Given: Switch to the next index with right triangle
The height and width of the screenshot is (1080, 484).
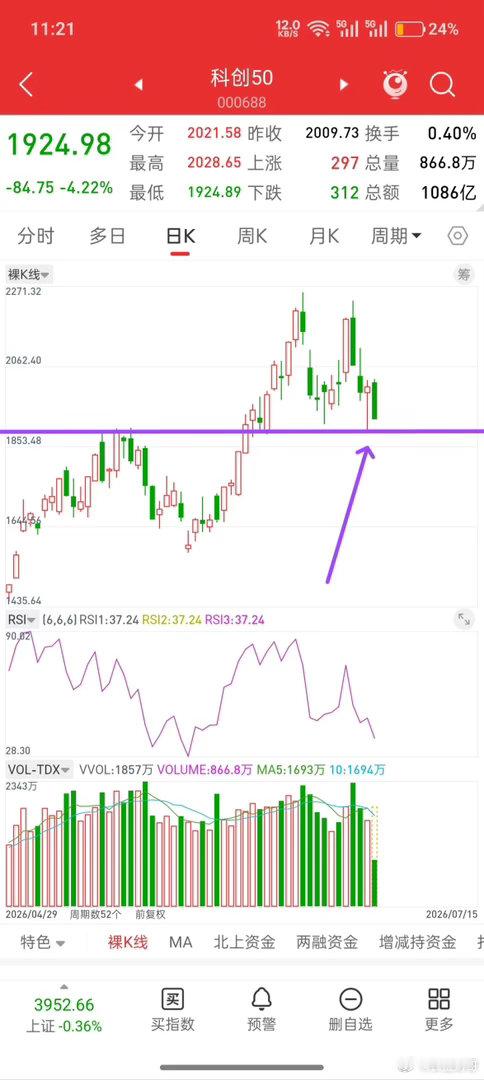Looking at the screenshot, I should pyautogui.click(x=344, y=85).
